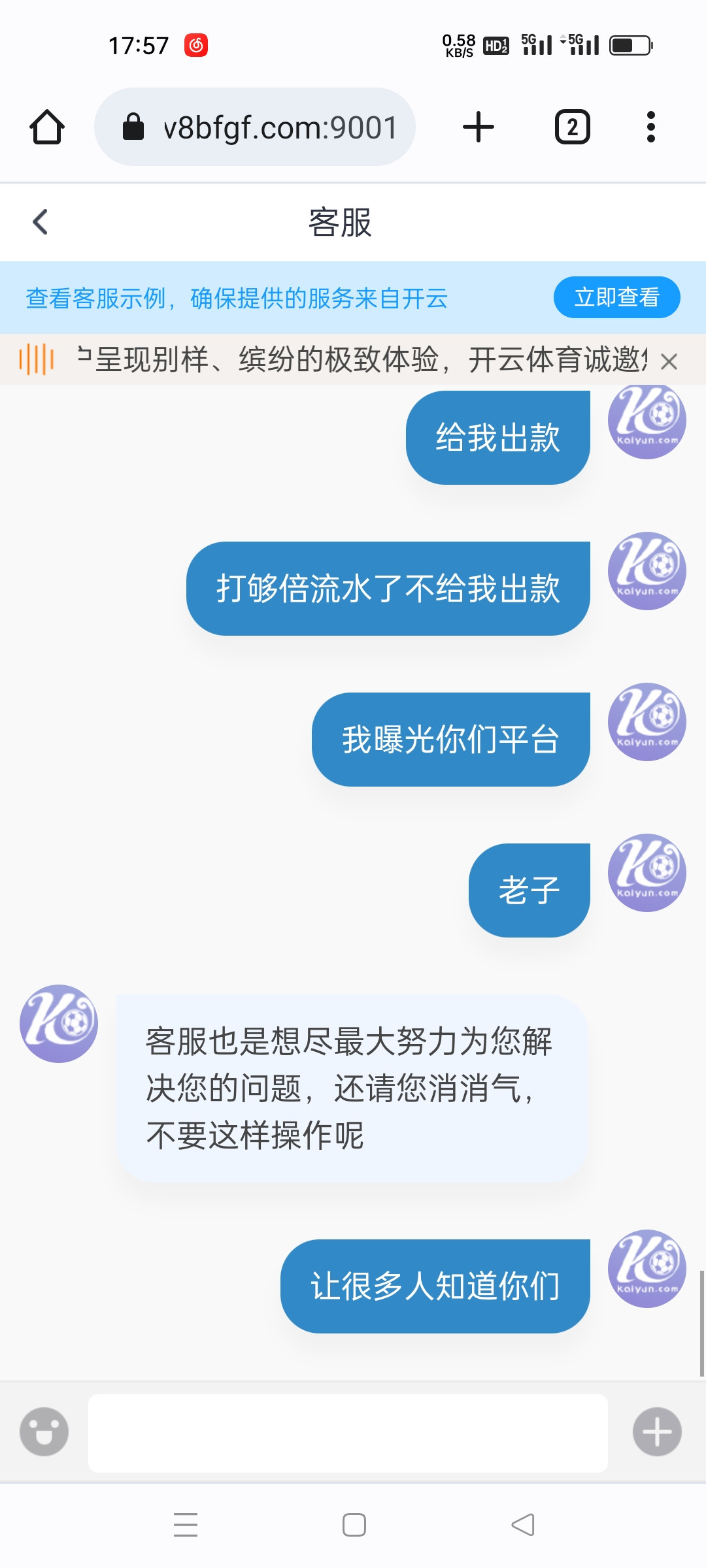
Task: Open the emoji picker
Action: click(44, 1431)
